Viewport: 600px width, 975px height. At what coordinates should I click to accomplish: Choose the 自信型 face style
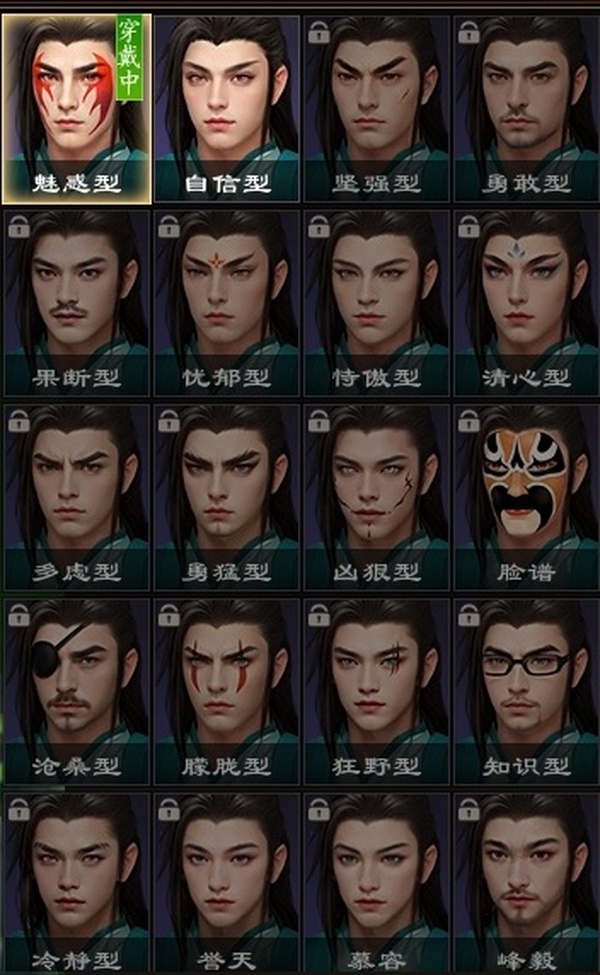[x=226, y=108]
